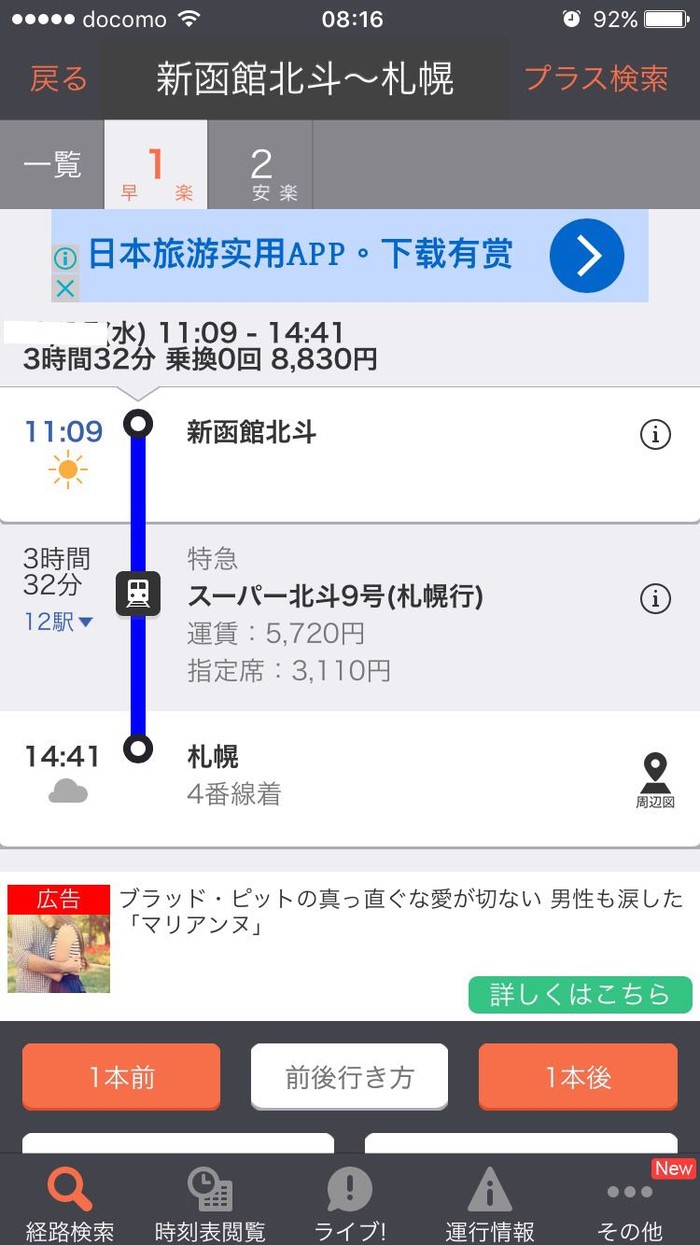
Task: Open the ライブ! tab
Action: (x=350, y=1203)
